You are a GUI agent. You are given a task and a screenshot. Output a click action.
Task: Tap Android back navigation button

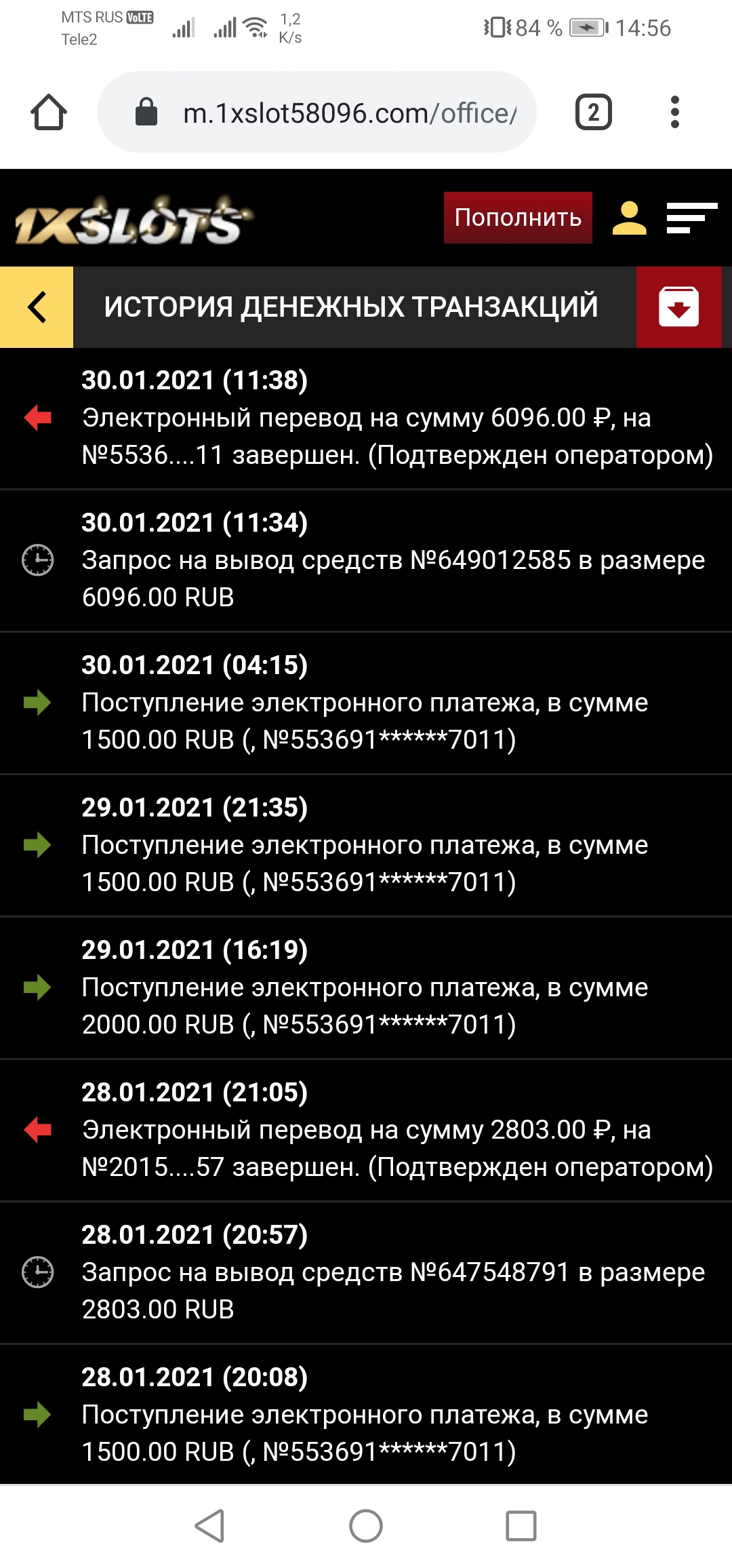tap(210, 1526)
